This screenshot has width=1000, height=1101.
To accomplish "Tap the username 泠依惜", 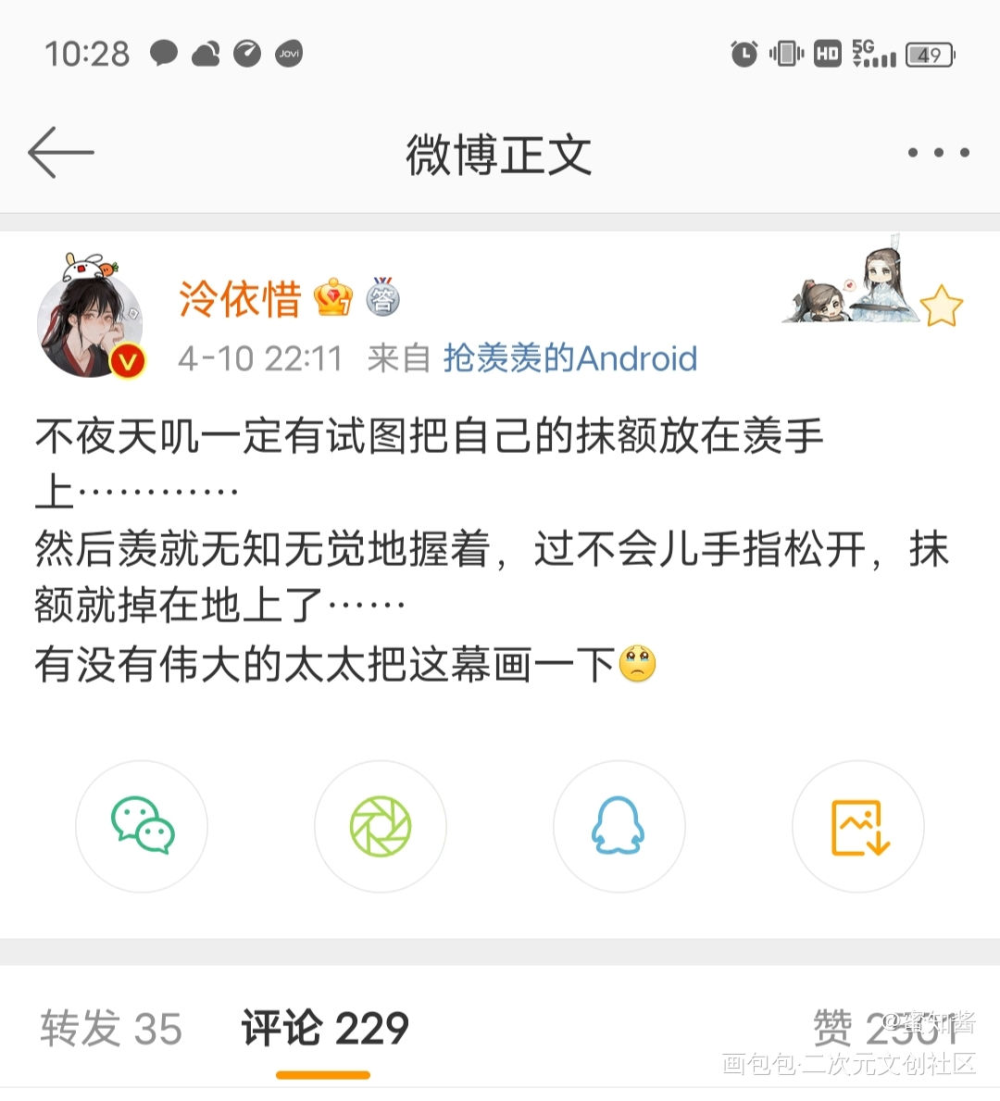I will [240, 299].
